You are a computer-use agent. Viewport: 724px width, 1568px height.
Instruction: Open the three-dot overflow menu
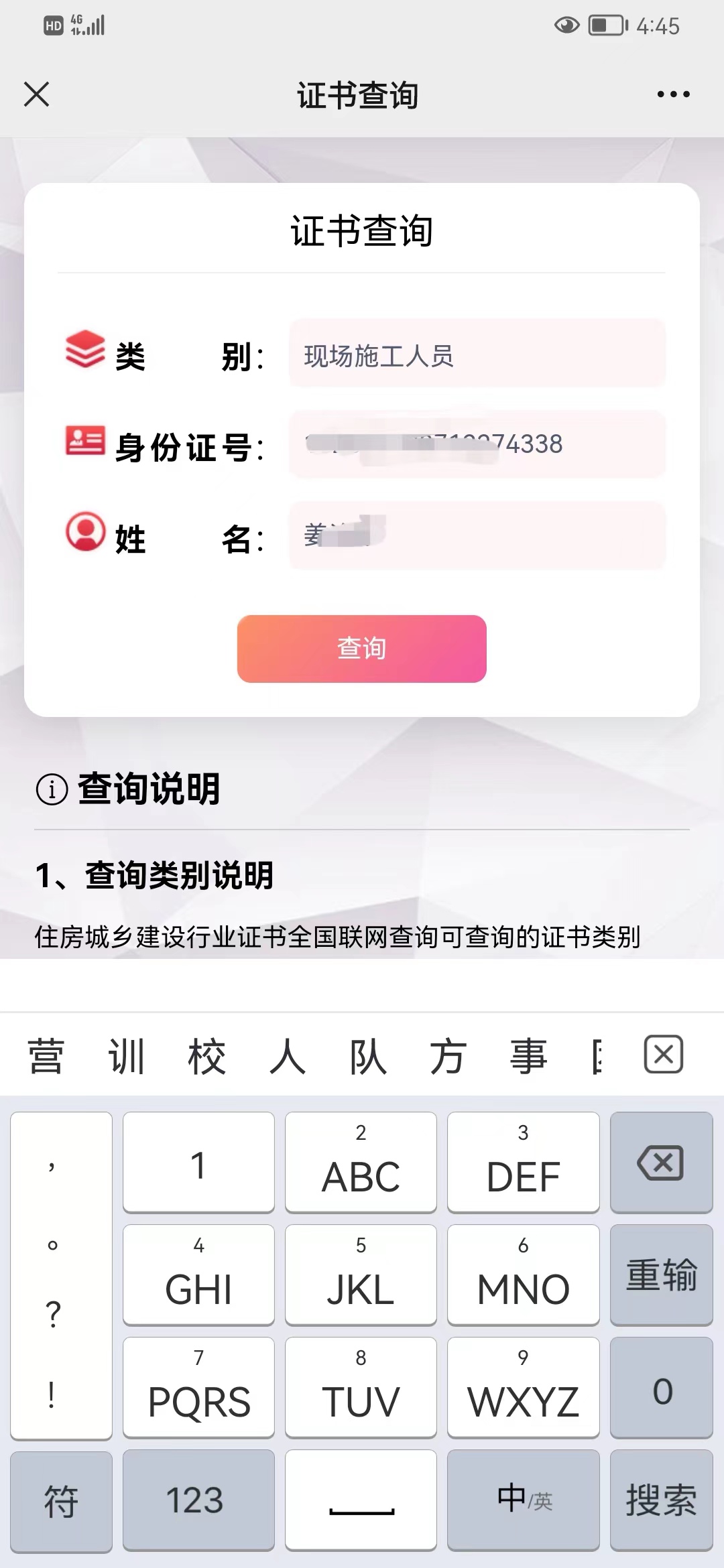click(673, 94)
